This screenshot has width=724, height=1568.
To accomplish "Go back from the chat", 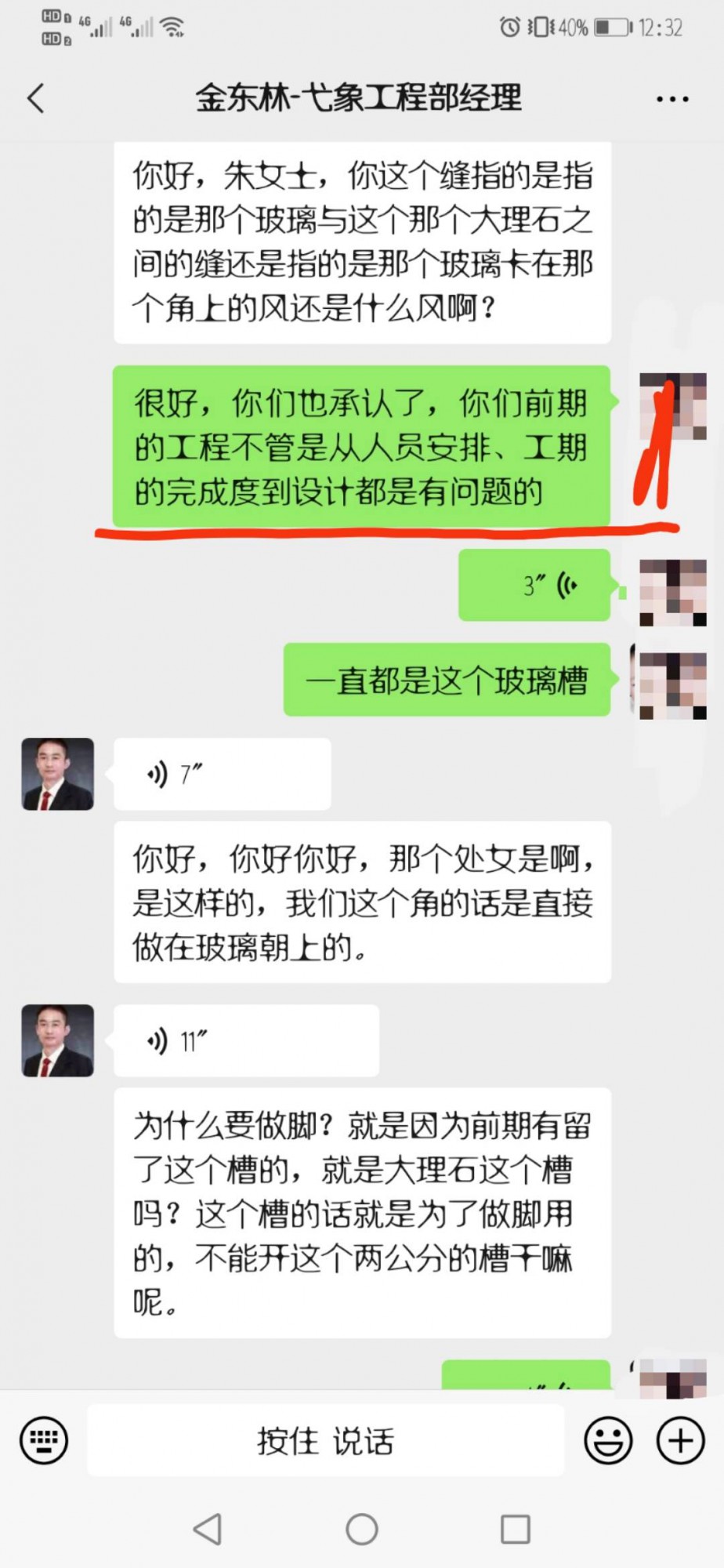I will coord(36,99).
